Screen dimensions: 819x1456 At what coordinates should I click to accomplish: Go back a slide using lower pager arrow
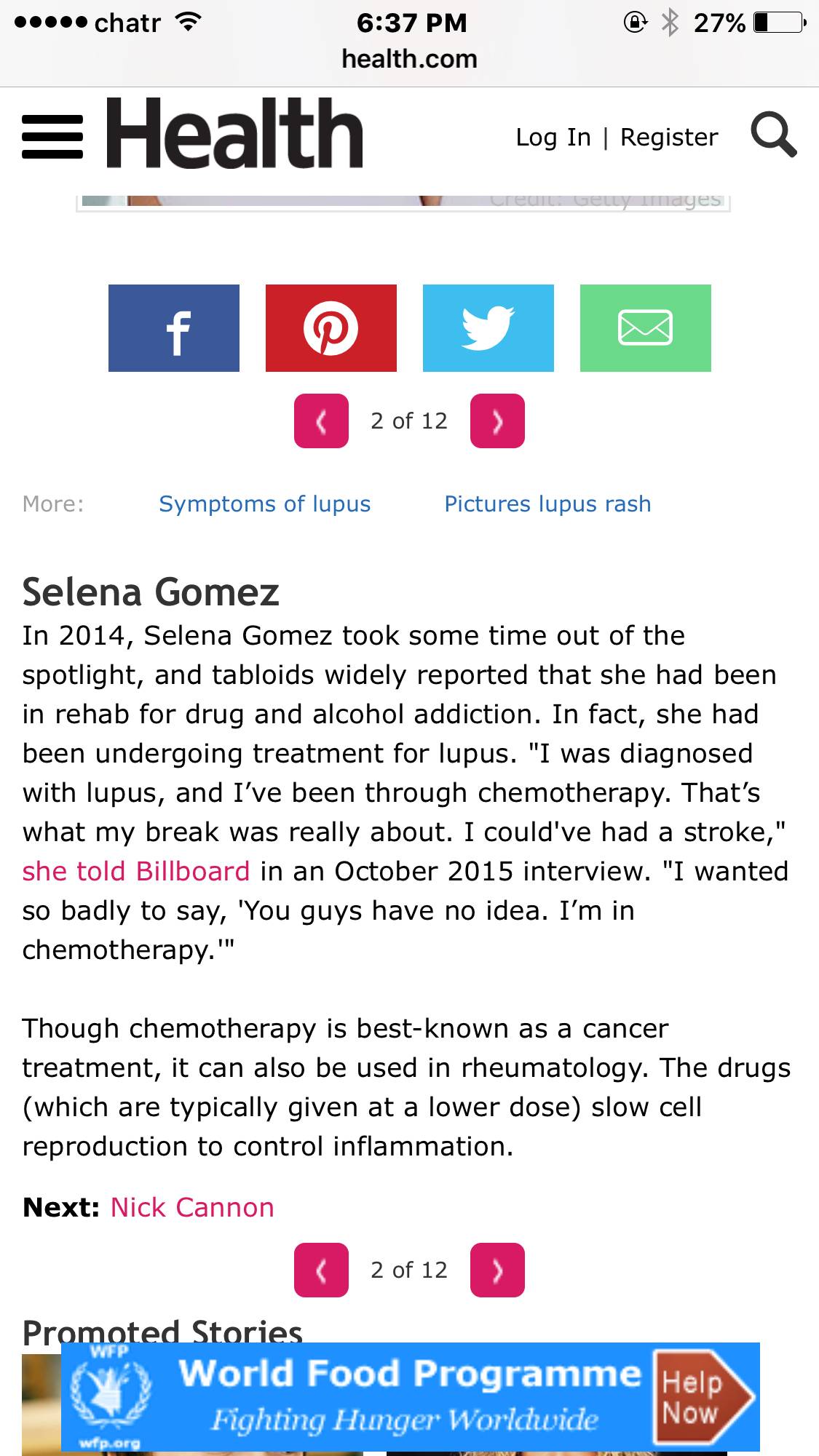point(321,1270)
